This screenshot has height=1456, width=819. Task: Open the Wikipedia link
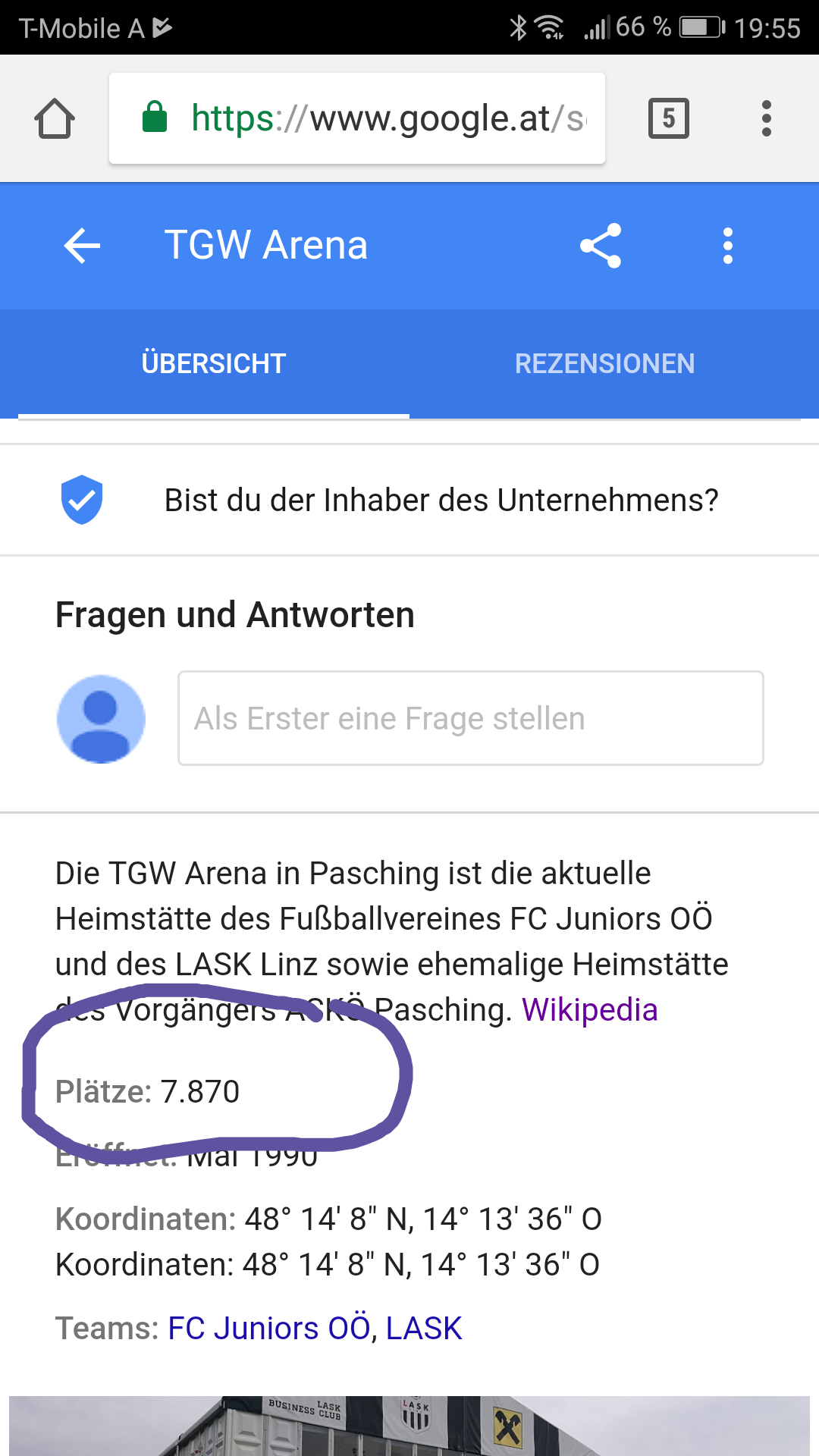click(x=590, y=1010)
